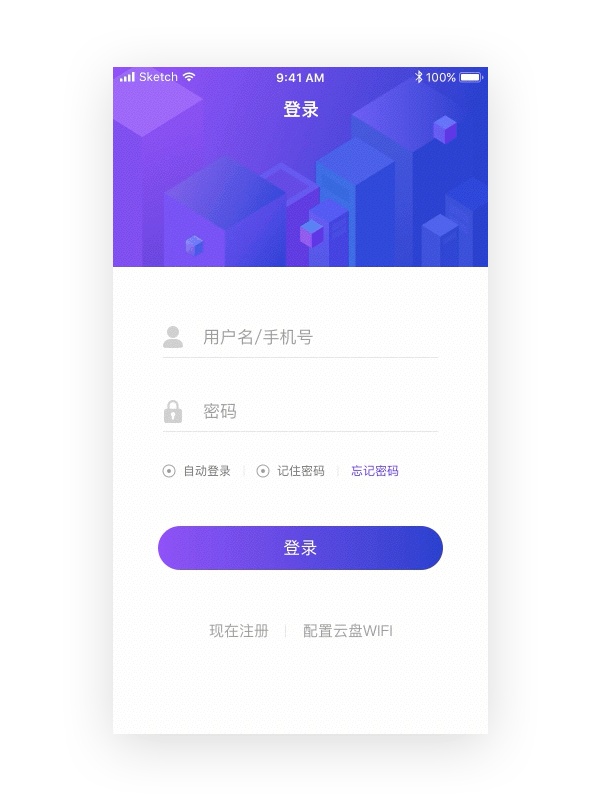Viewport: 600px width, 800px height.
Task: Tap the purple 登录 button
Action: coord(300,548)
